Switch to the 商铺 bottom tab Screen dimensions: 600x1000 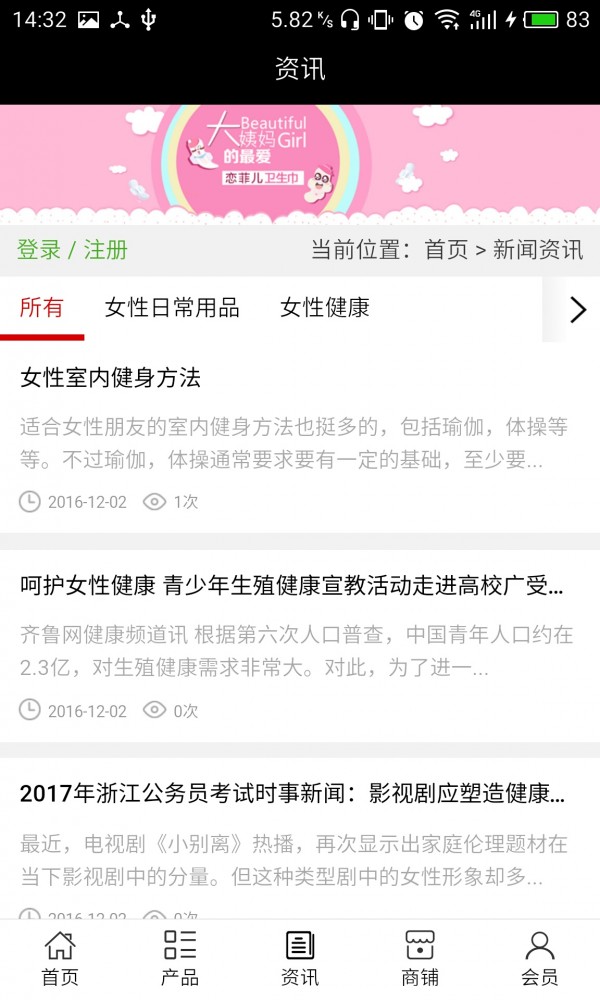click(420, 958)
